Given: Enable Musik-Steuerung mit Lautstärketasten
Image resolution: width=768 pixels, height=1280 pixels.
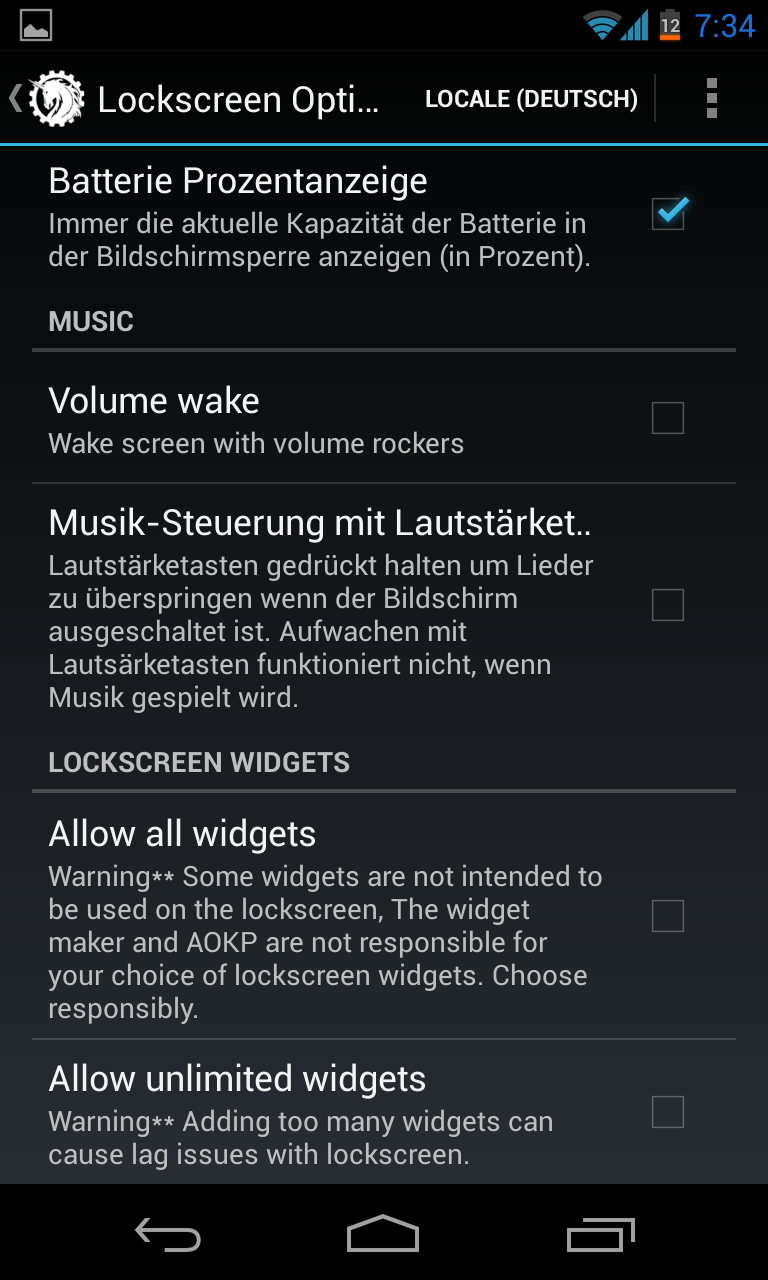Looking at the screenshot, I should pos(668,605).
